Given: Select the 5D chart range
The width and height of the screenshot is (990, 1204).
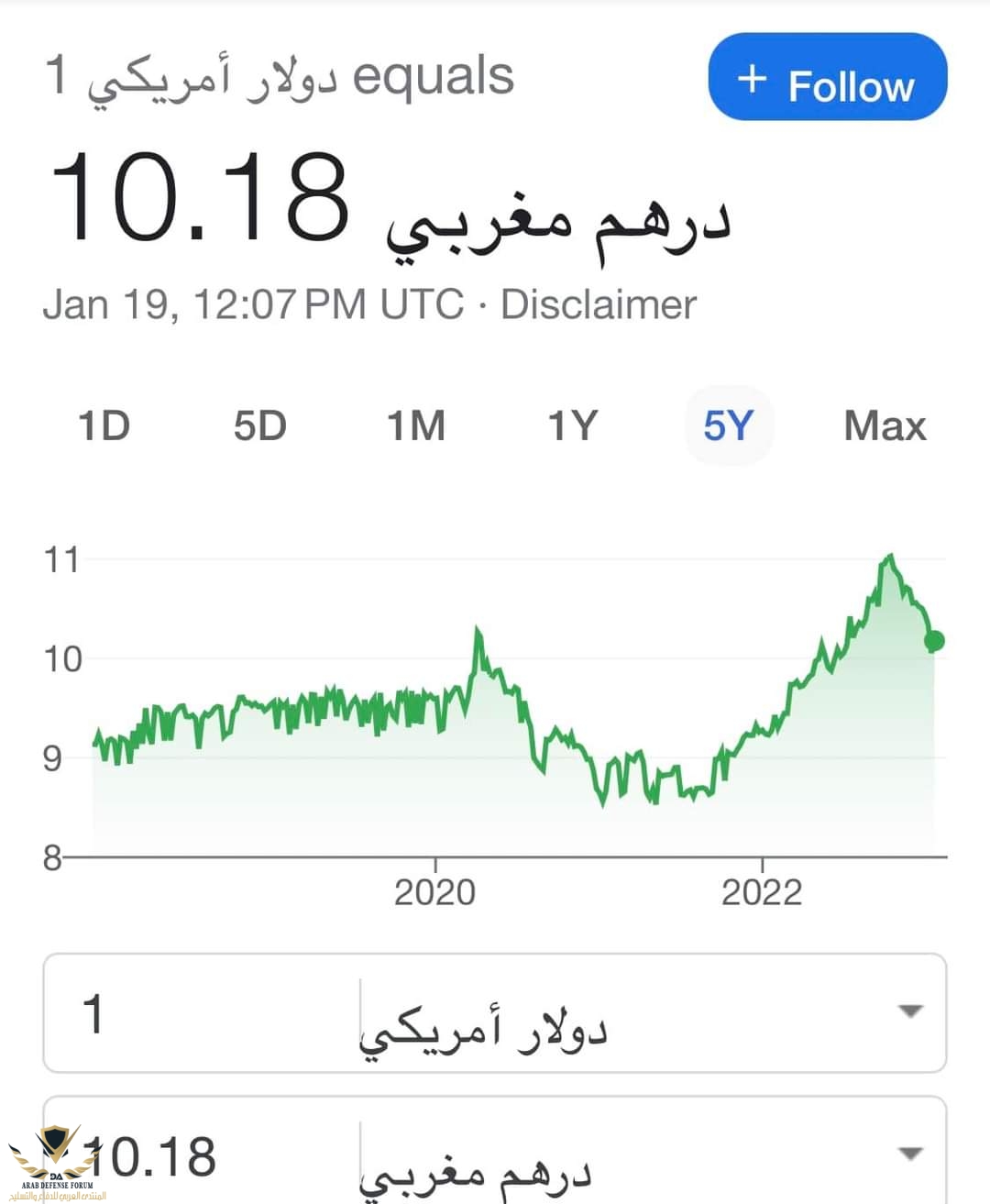Looking at the screenshot, I should 259,425.
